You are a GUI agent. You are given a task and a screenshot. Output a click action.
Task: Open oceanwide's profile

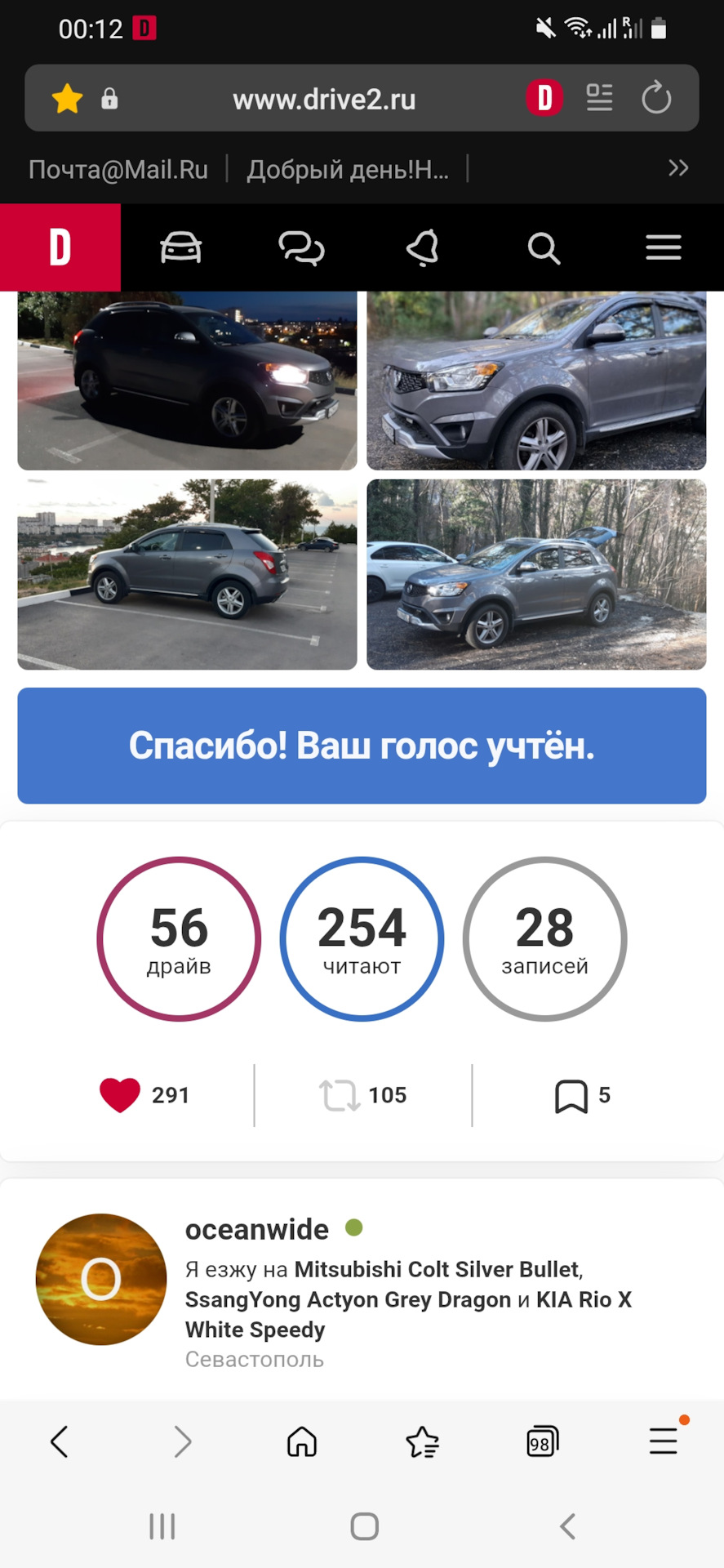pyautogui.click(x=256, y=1229)
